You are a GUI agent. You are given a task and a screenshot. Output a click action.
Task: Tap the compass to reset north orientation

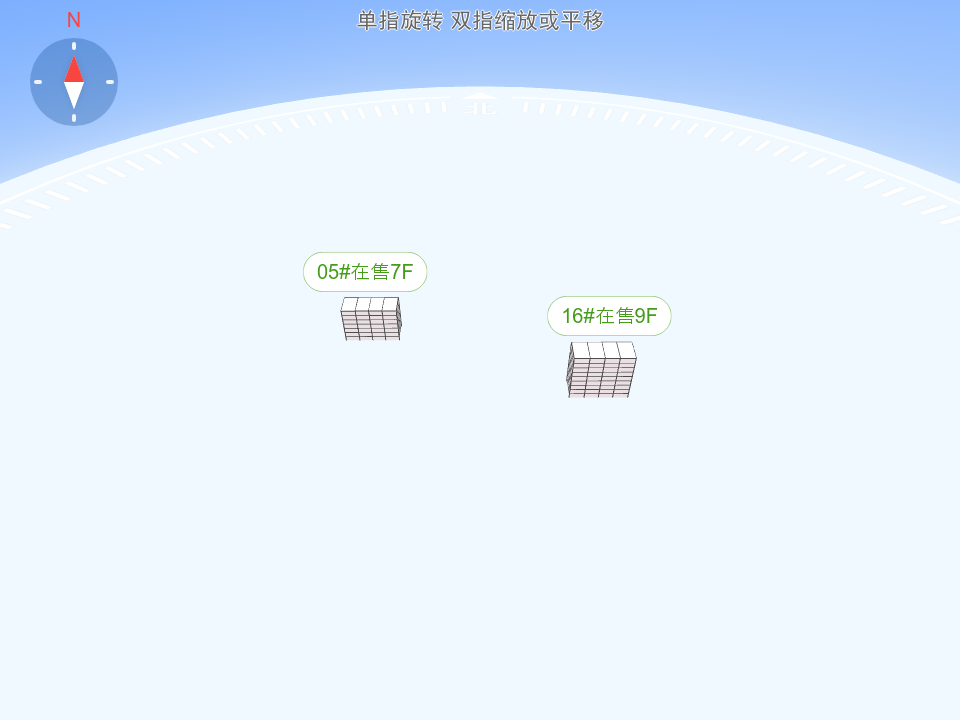pos(74,82)
